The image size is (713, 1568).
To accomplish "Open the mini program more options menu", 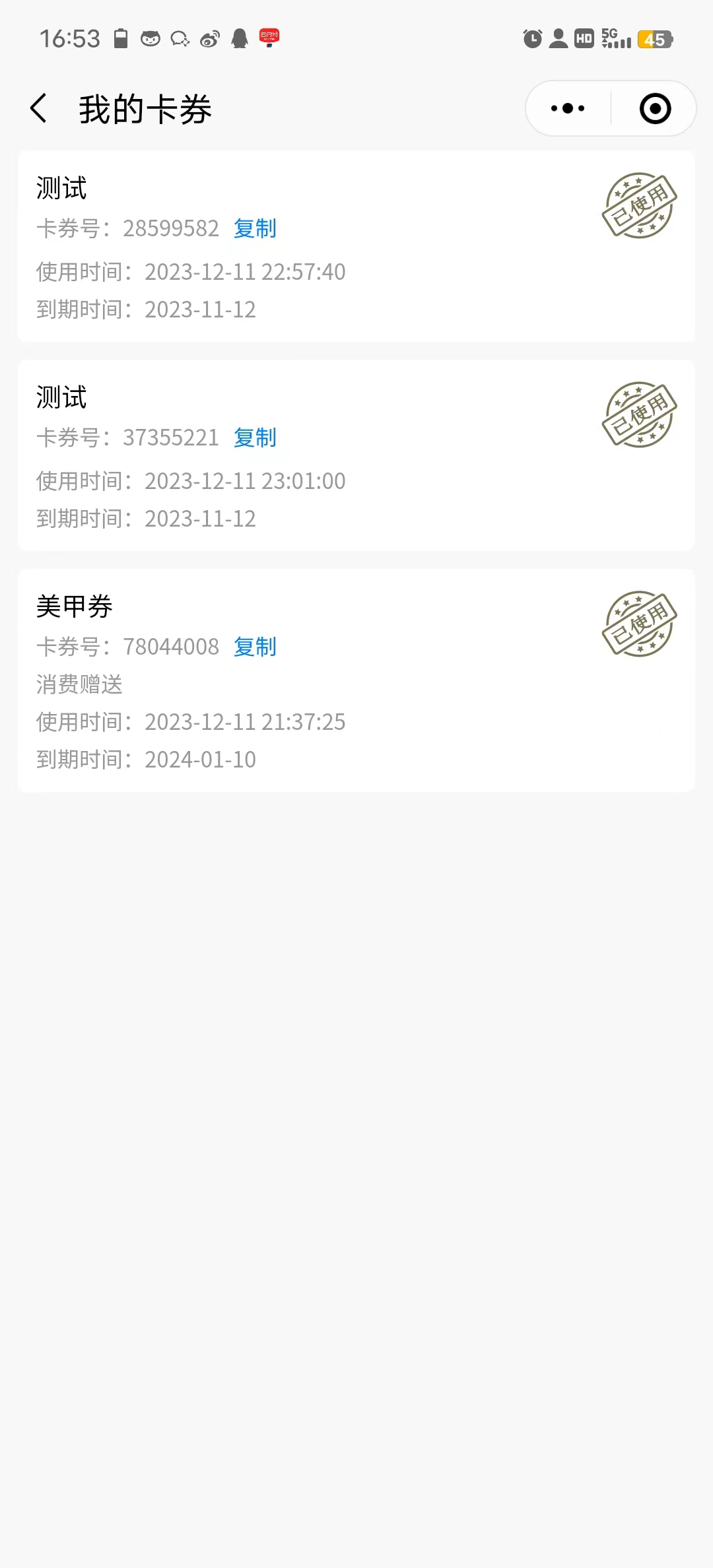I will point(568,108).
